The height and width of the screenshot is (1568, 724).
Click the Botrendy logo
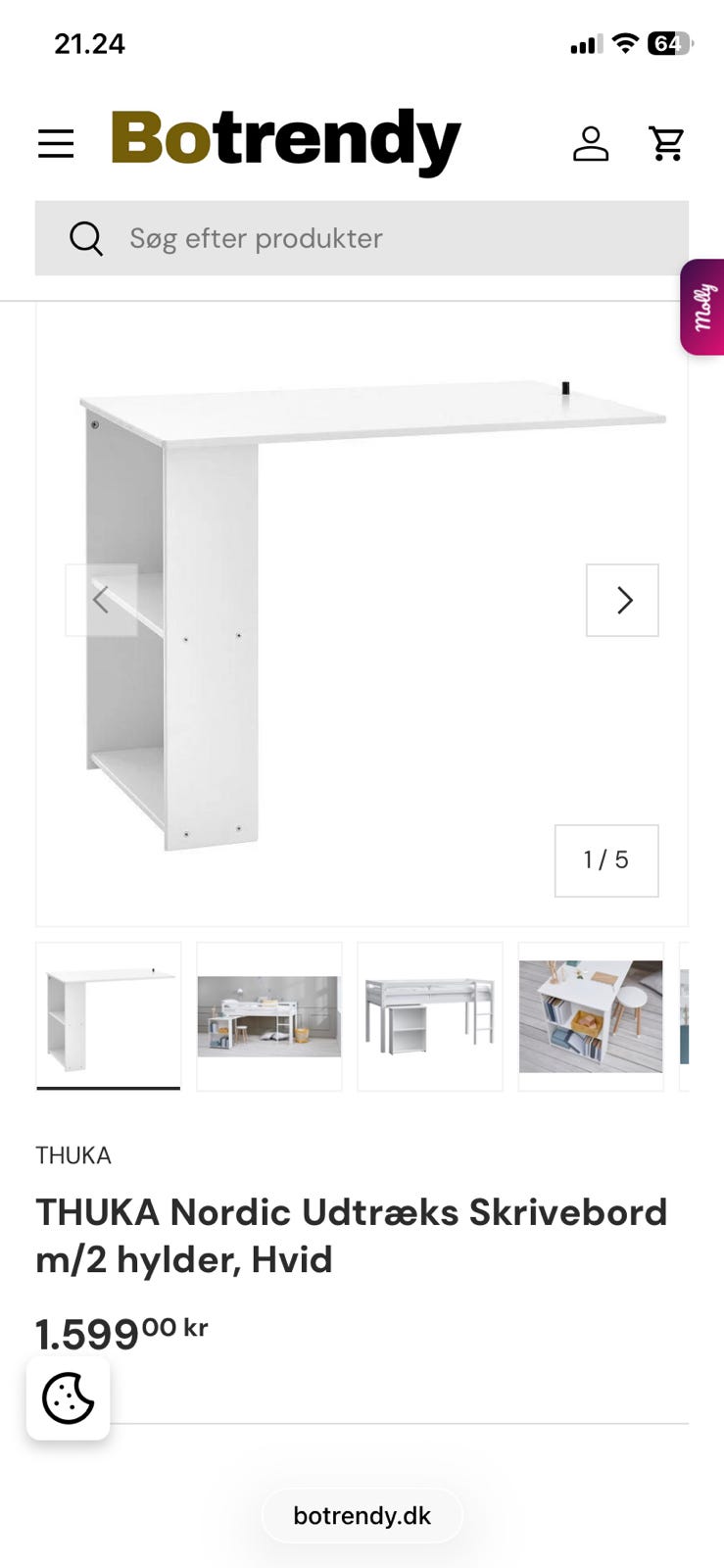(284, 140)
